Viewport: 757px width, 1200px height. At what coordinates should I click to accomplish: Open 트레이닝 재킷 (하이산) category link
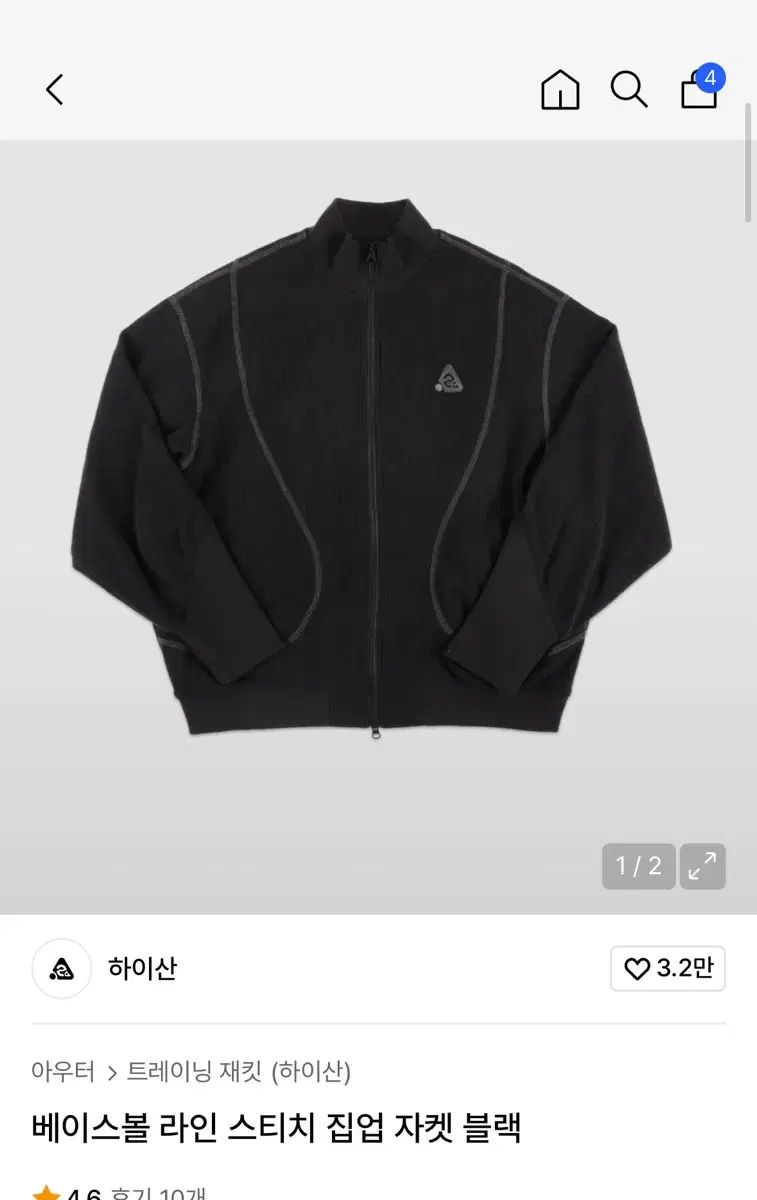click(x=238, y=1072)
